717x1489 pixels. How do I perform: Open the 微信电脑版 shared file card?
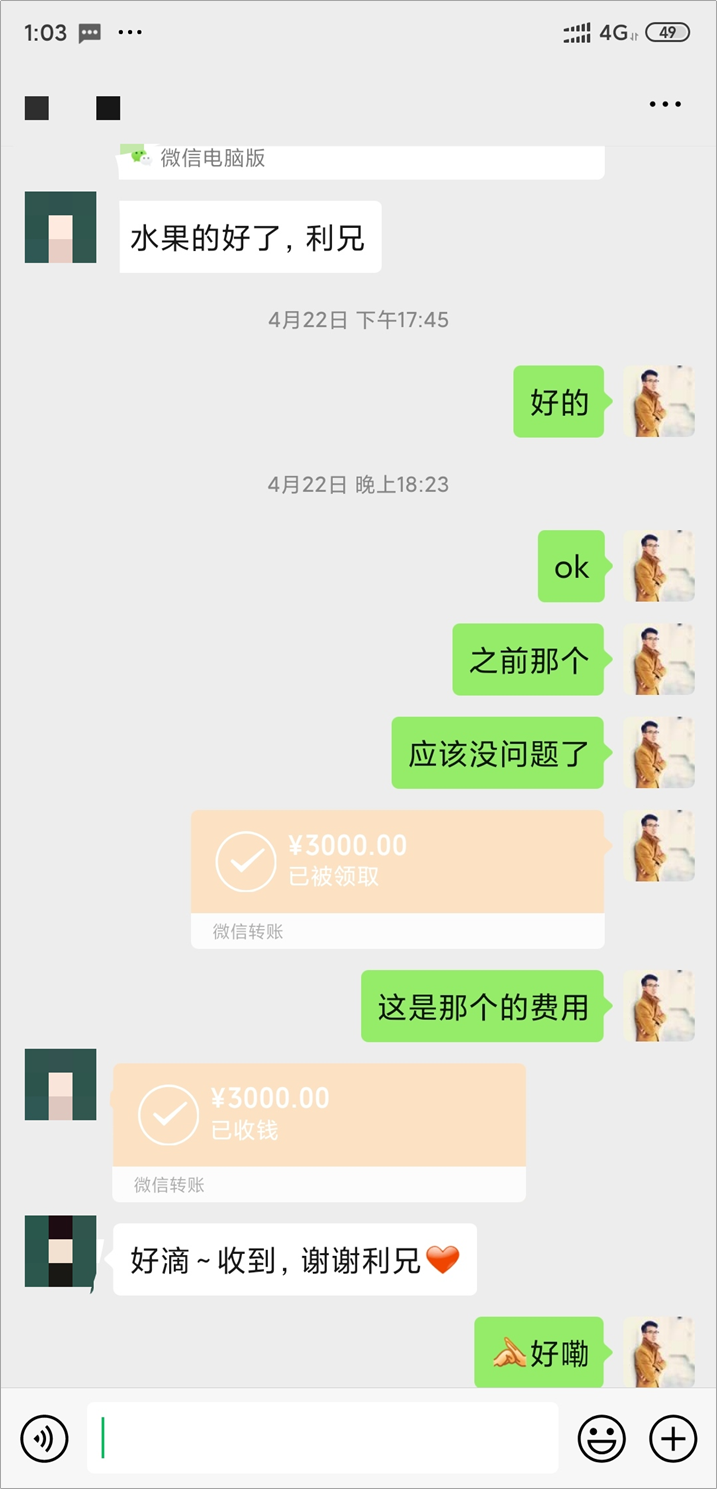(361, 162)
